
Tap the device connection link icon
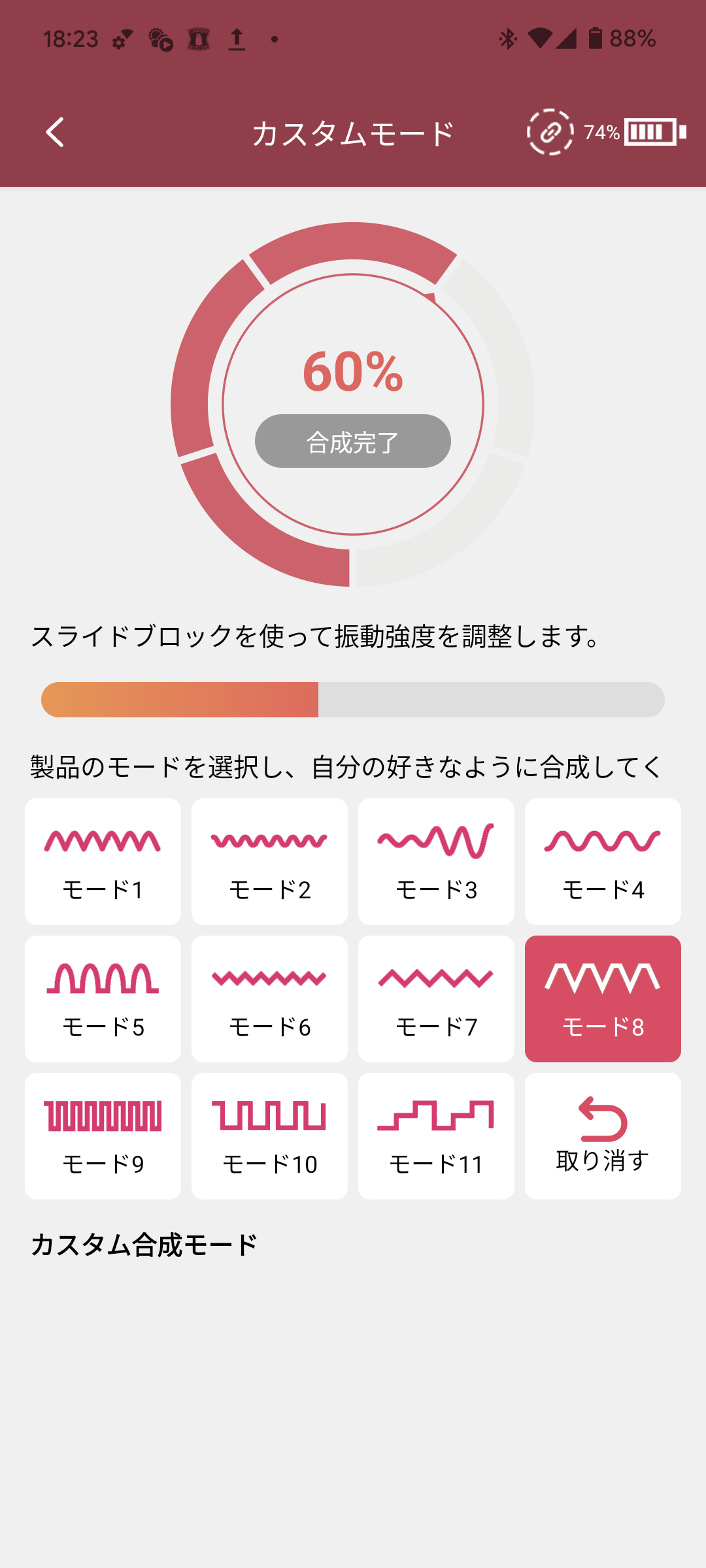(x=550, y=132)
